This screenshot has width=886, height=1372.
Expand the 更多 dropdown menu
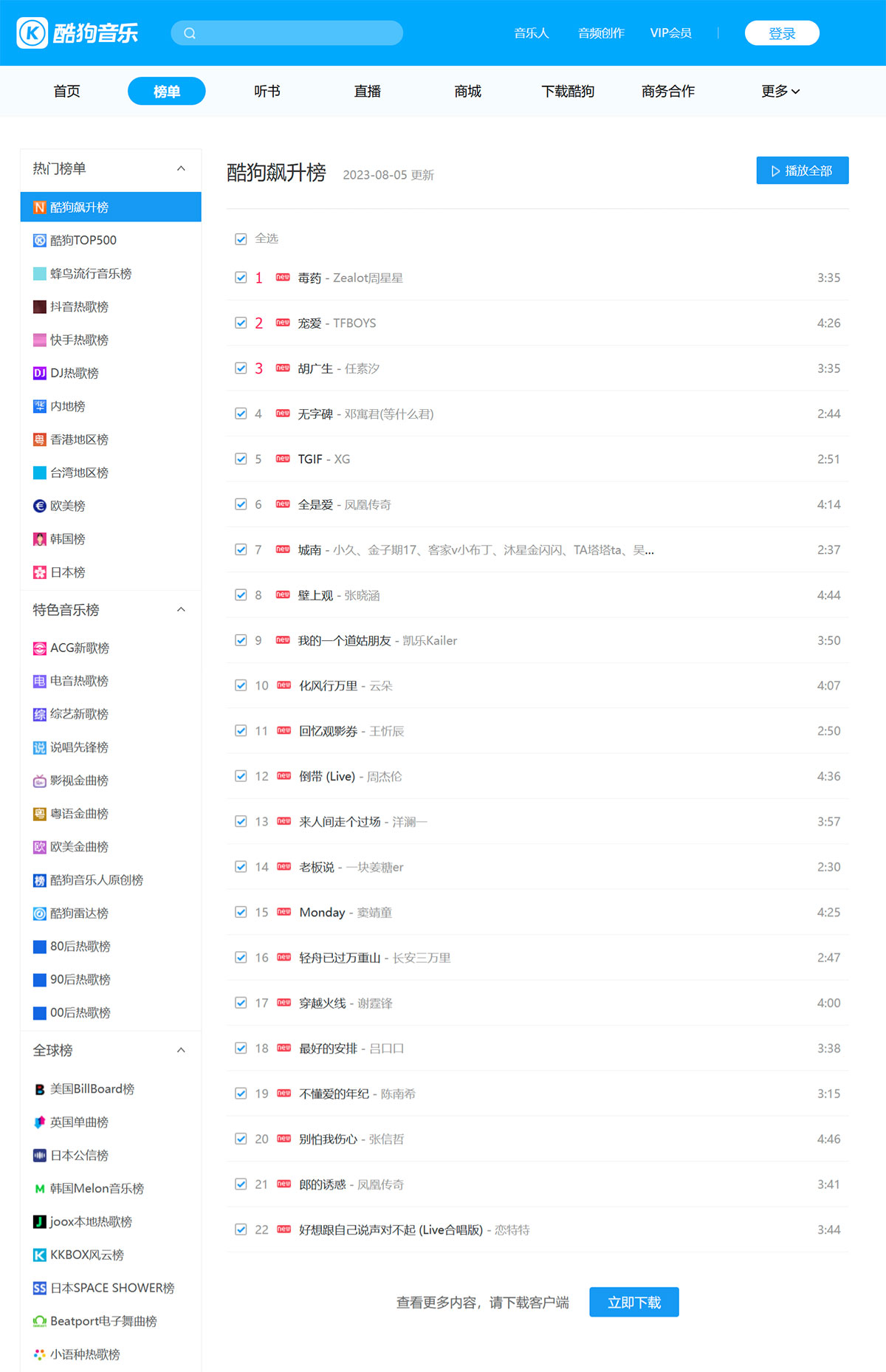click(780, 91)
